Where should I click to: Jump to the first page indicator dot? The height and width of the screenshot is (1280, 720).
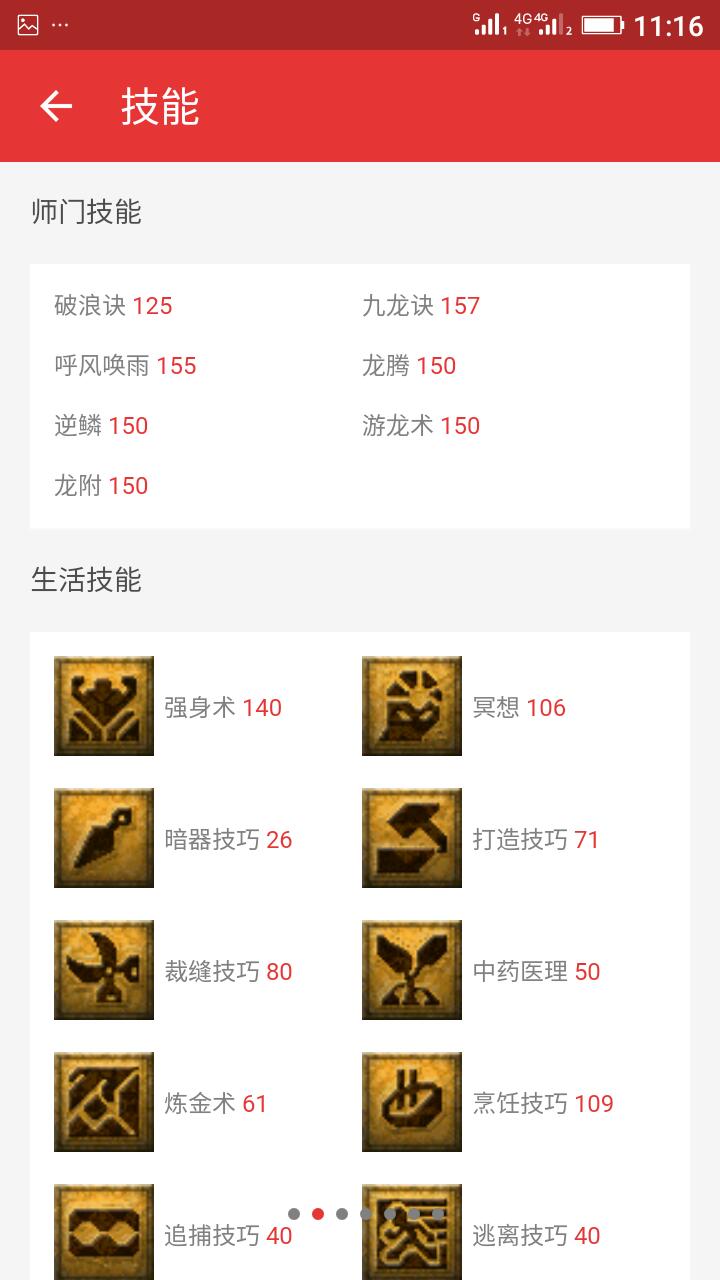pyautogui.click(x=294, y=1214)
